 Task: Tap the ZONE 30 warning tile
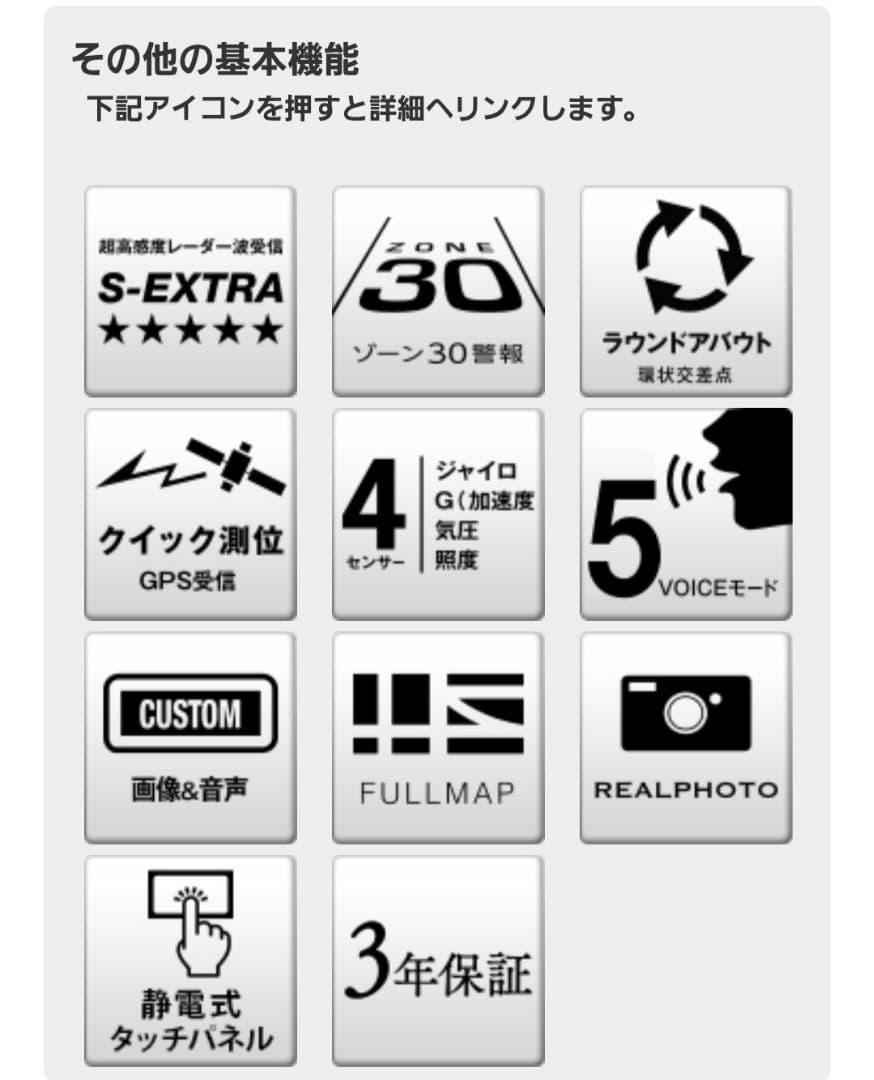[438, 291]
